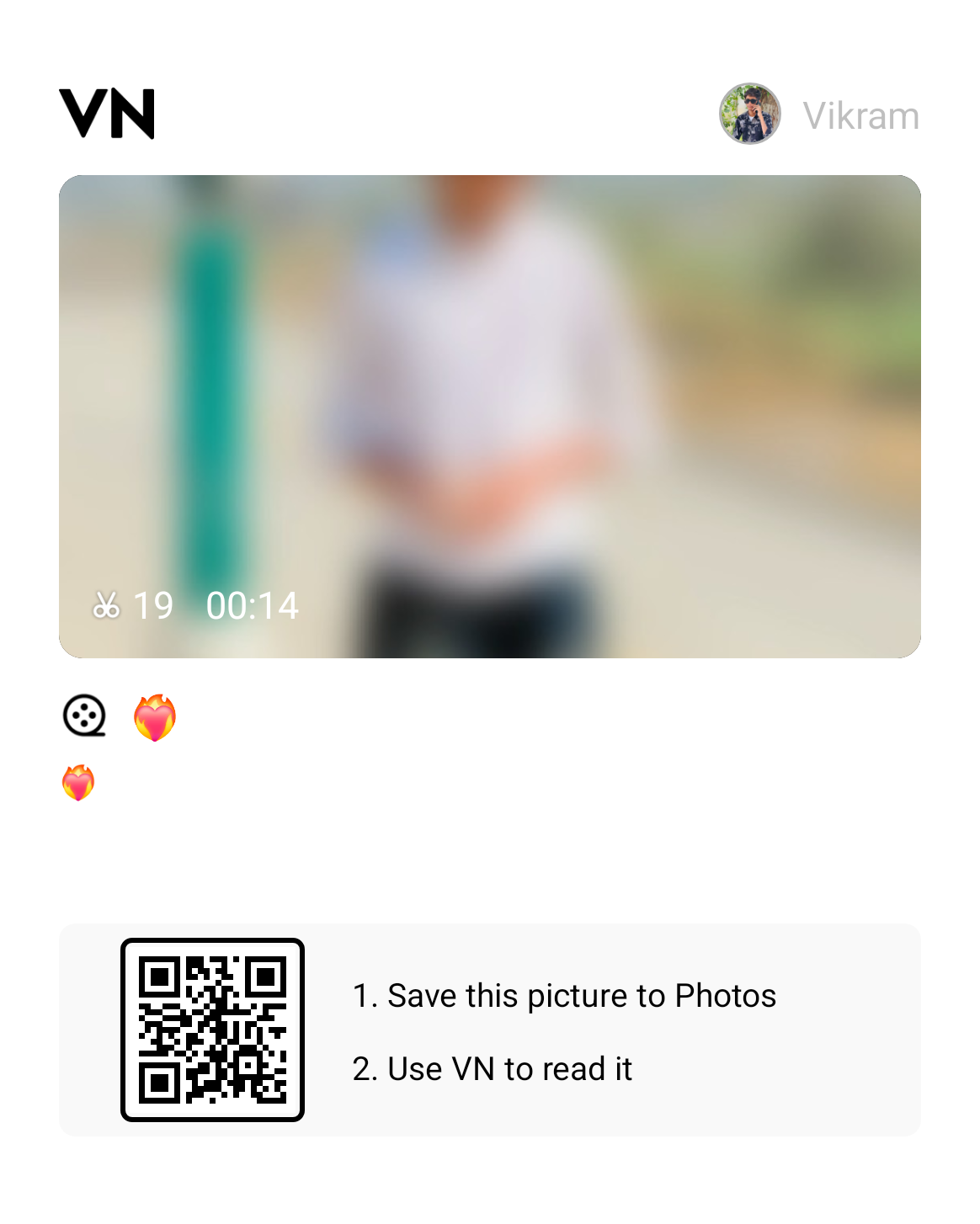Image resolution: width=980 pixels, height=1224 pixels.
Task: Open the QR code instructions panel
Action: 490,1029
